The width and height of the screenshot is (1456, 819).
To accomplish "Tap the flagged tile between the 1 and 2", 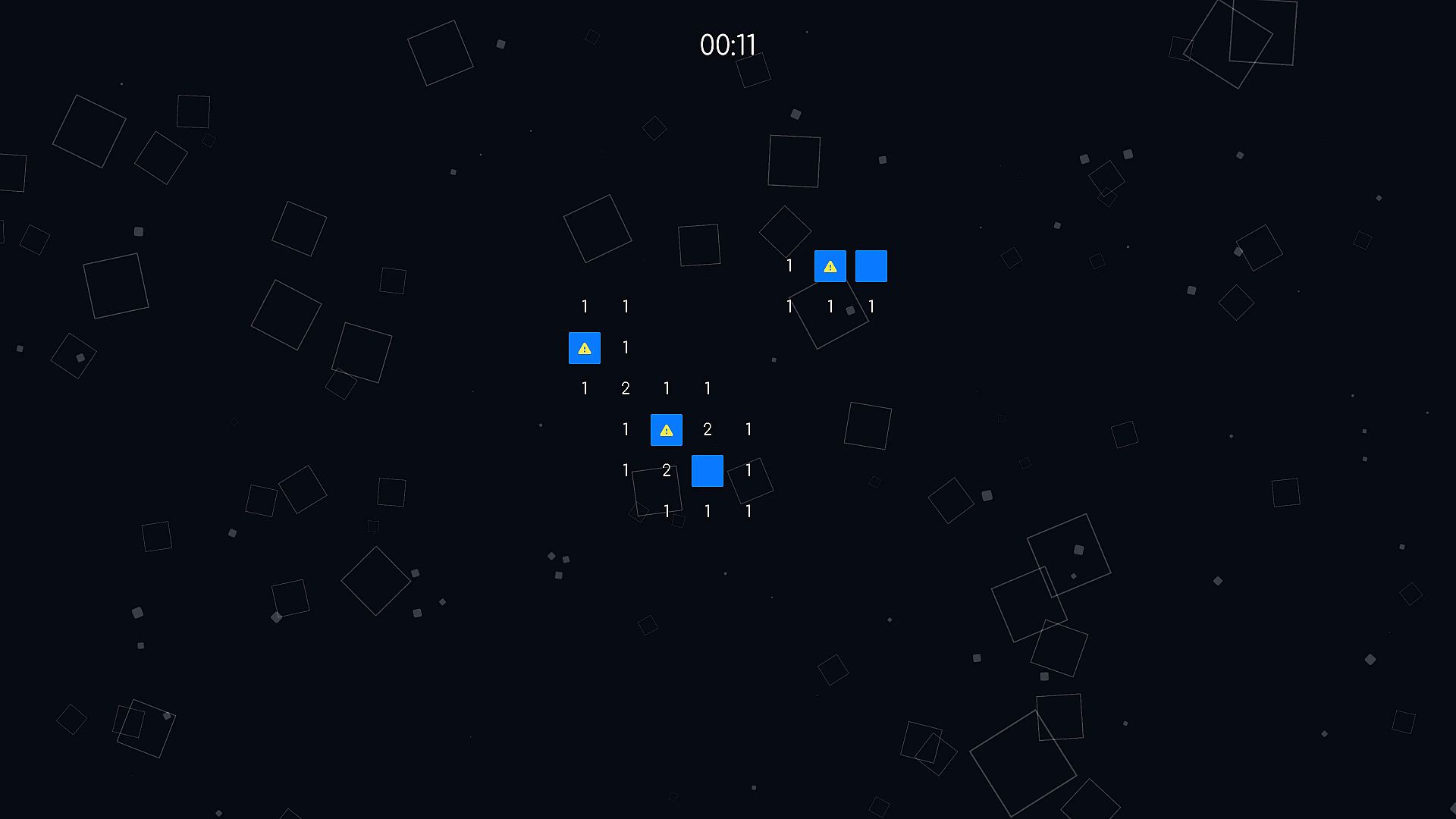I will (x=666, y=430).
